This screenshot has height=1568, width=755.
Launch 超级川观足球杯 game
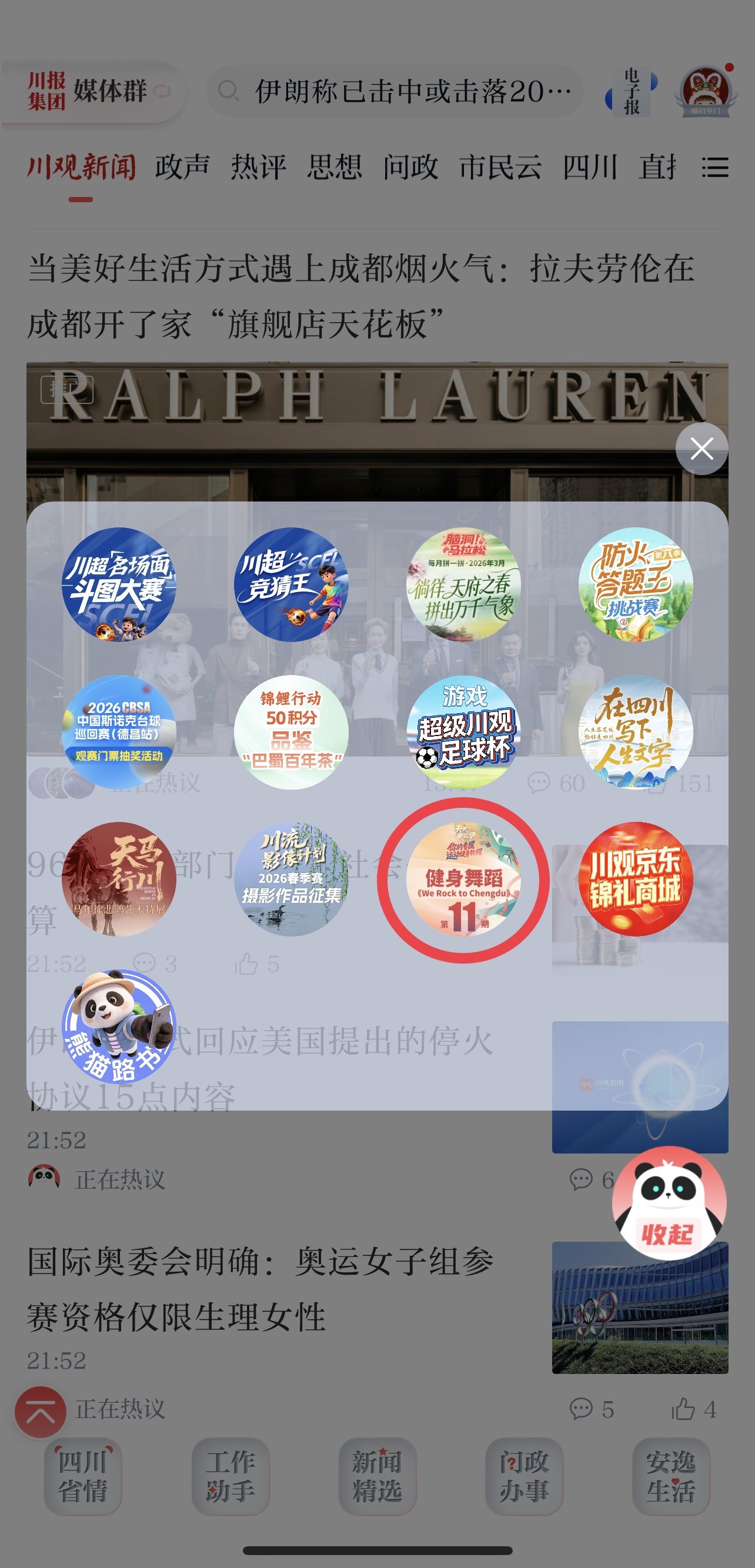point(463,731)
